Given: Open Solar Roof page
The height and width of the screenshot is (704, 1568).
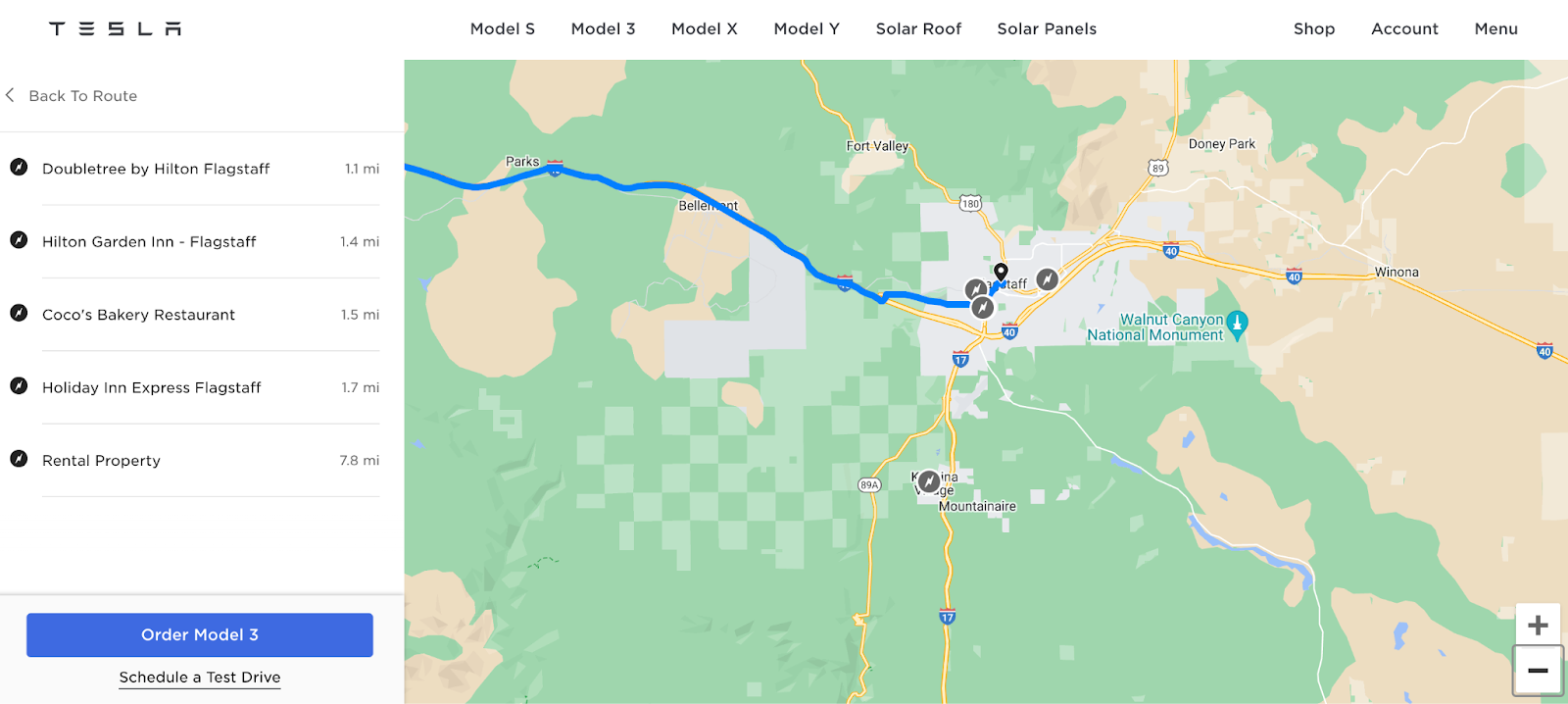Looking at the screenshot, I should (x=918, y=29).
